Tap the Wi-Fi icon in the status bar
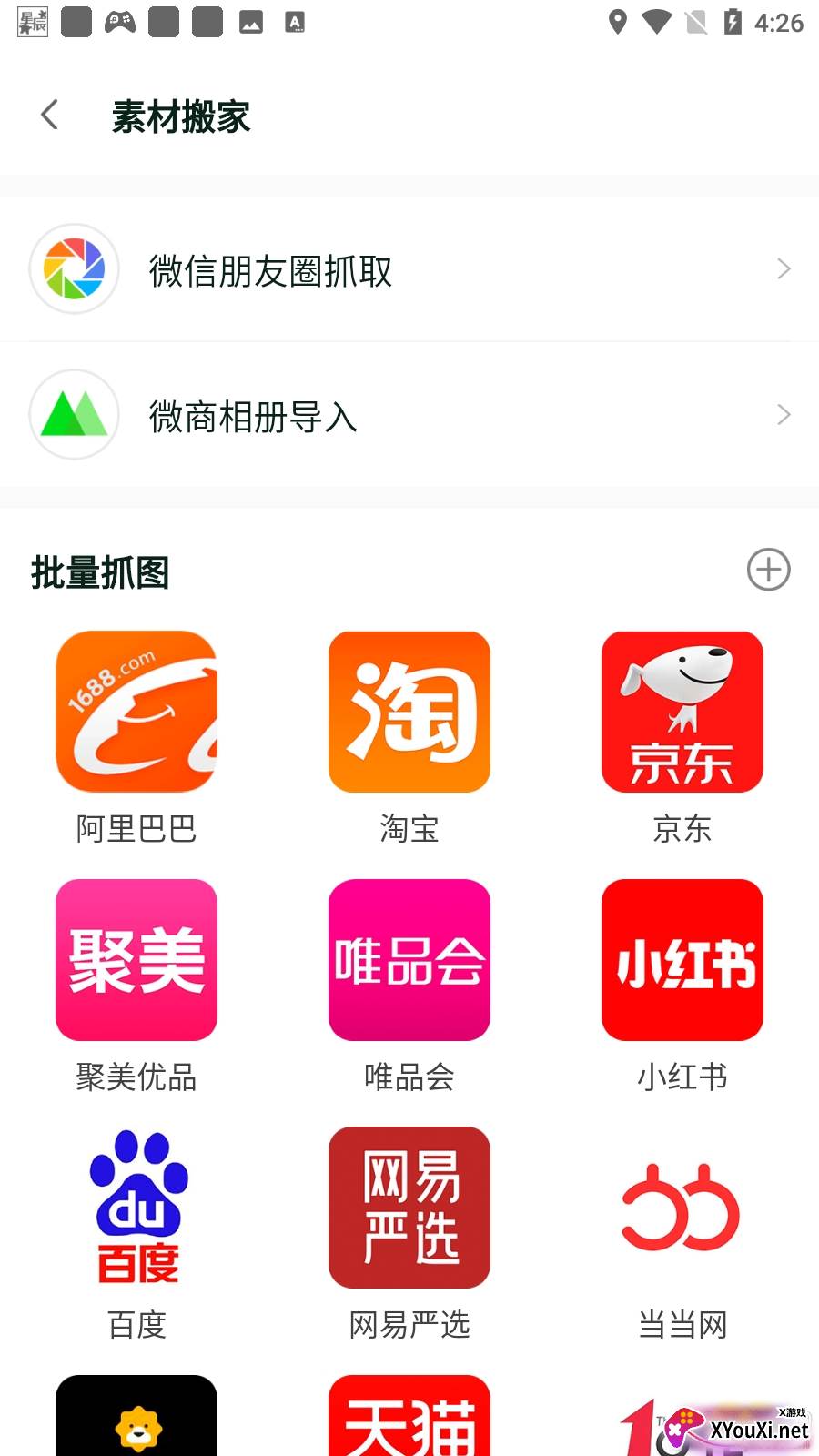This screenshot has height=1456, width=819. (657, 23)
